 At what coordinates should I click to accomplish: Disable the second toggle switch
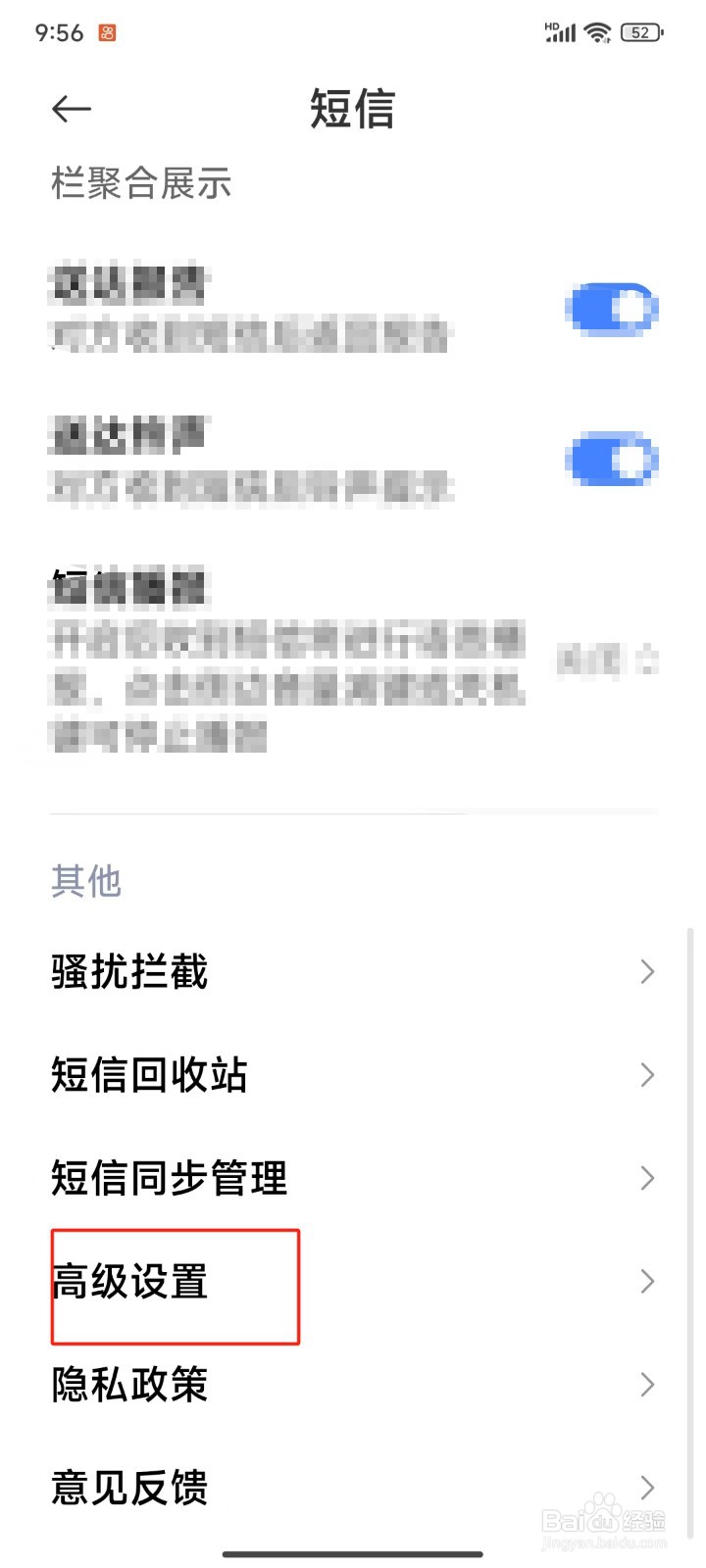coord(612,459)
